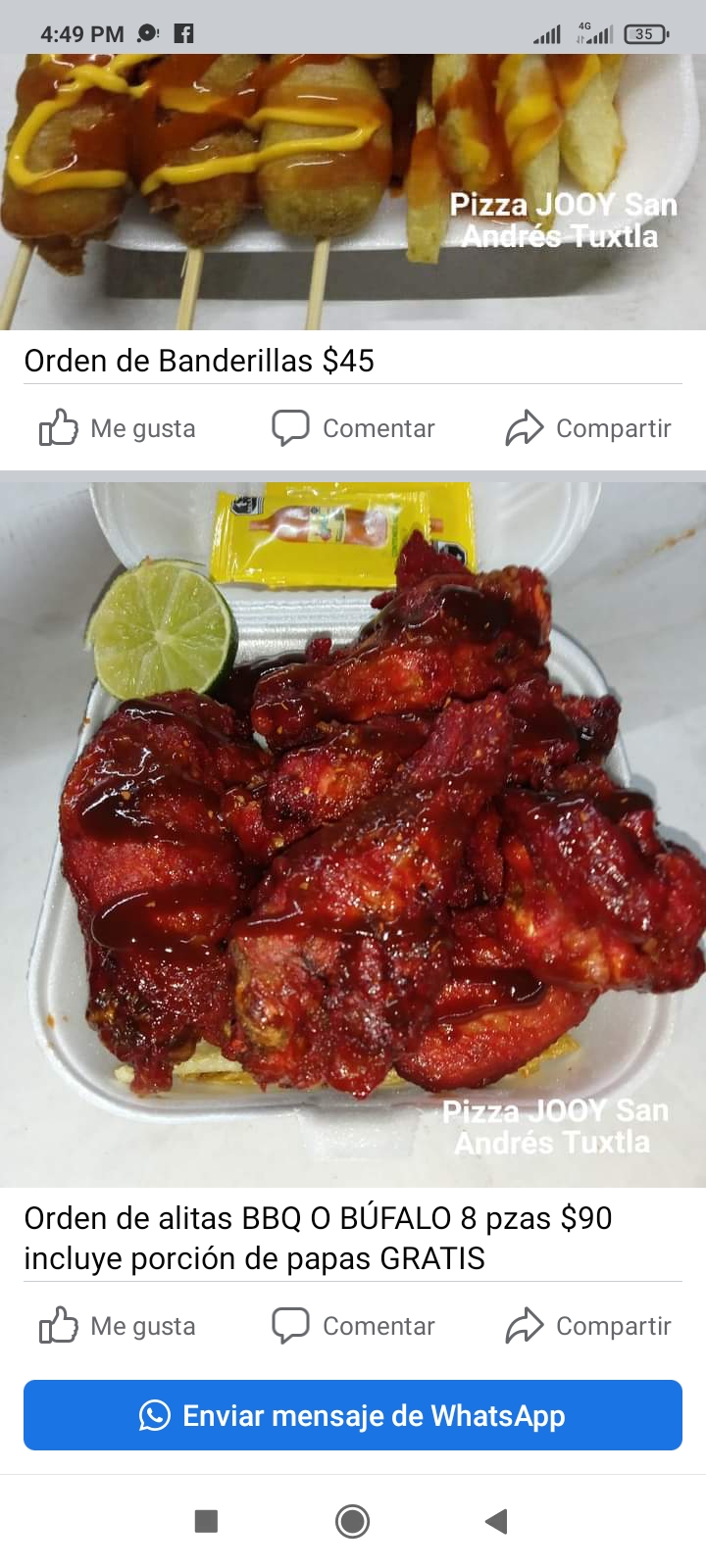This screenshot has width=706, height=1568.
Task: Tap the battery indicator showing 35
Action: click(644, 32)
